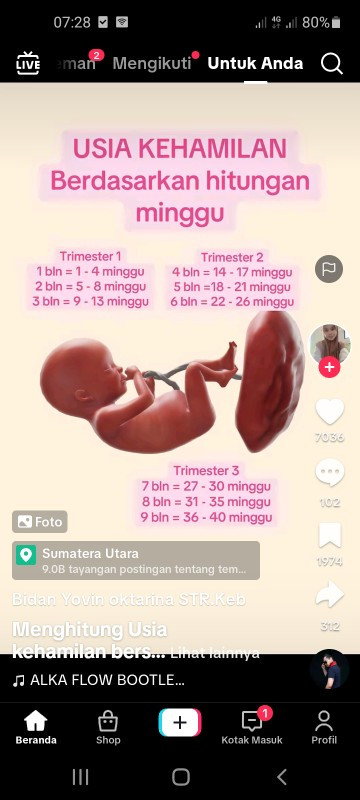Image resolution: width=360 pixels, height=800 pixels.
Task: Open the search magnifier
Action: pyautogui.click(x=331, y=64)
